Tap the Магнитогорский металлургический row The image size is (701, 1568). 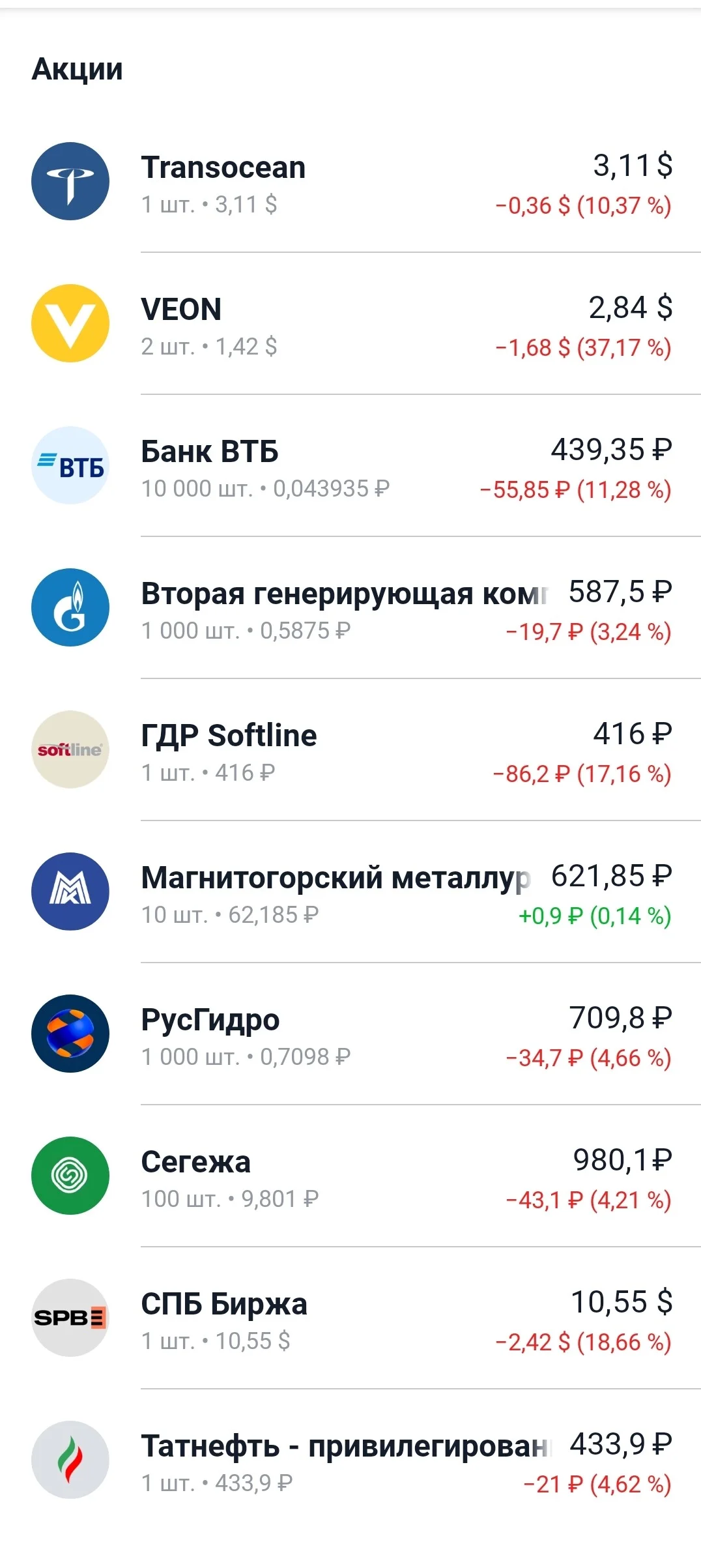[x=350, y=892]
